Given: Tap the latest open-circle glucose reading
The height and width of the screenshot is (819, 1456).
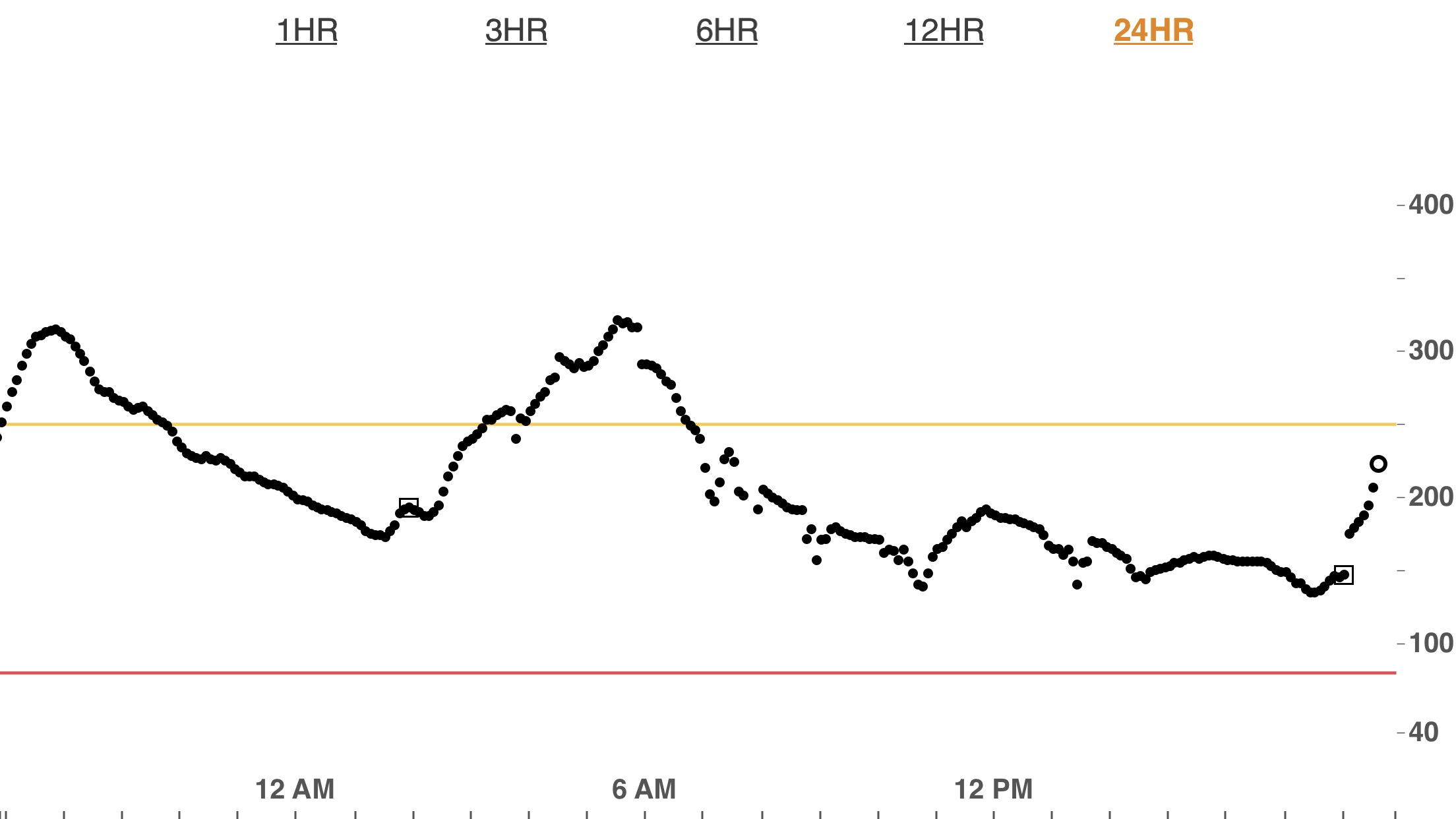Looking at the screenshot, I should pyautogui.click(x=1378, y=464).
